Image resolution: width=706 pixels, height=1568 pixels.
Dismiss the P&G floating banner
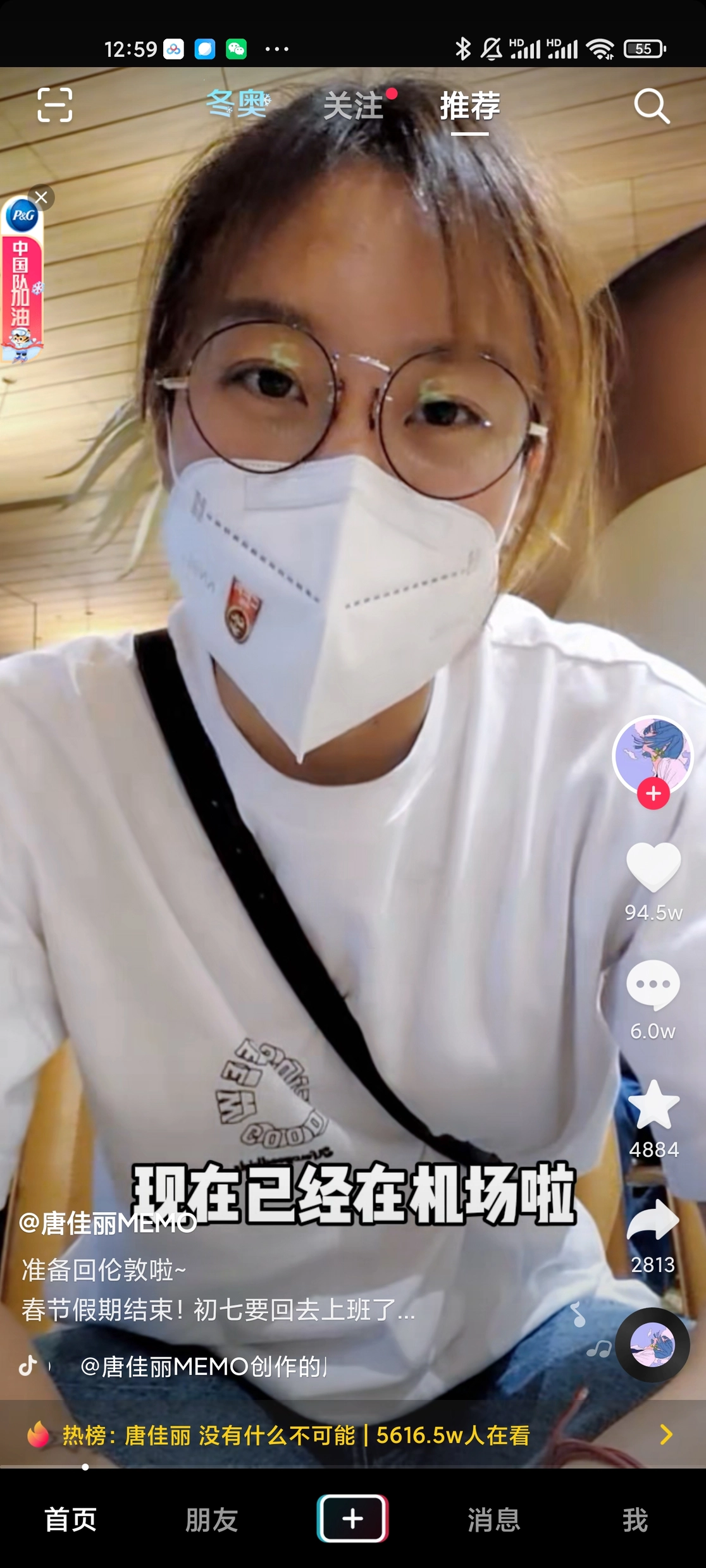42,198
